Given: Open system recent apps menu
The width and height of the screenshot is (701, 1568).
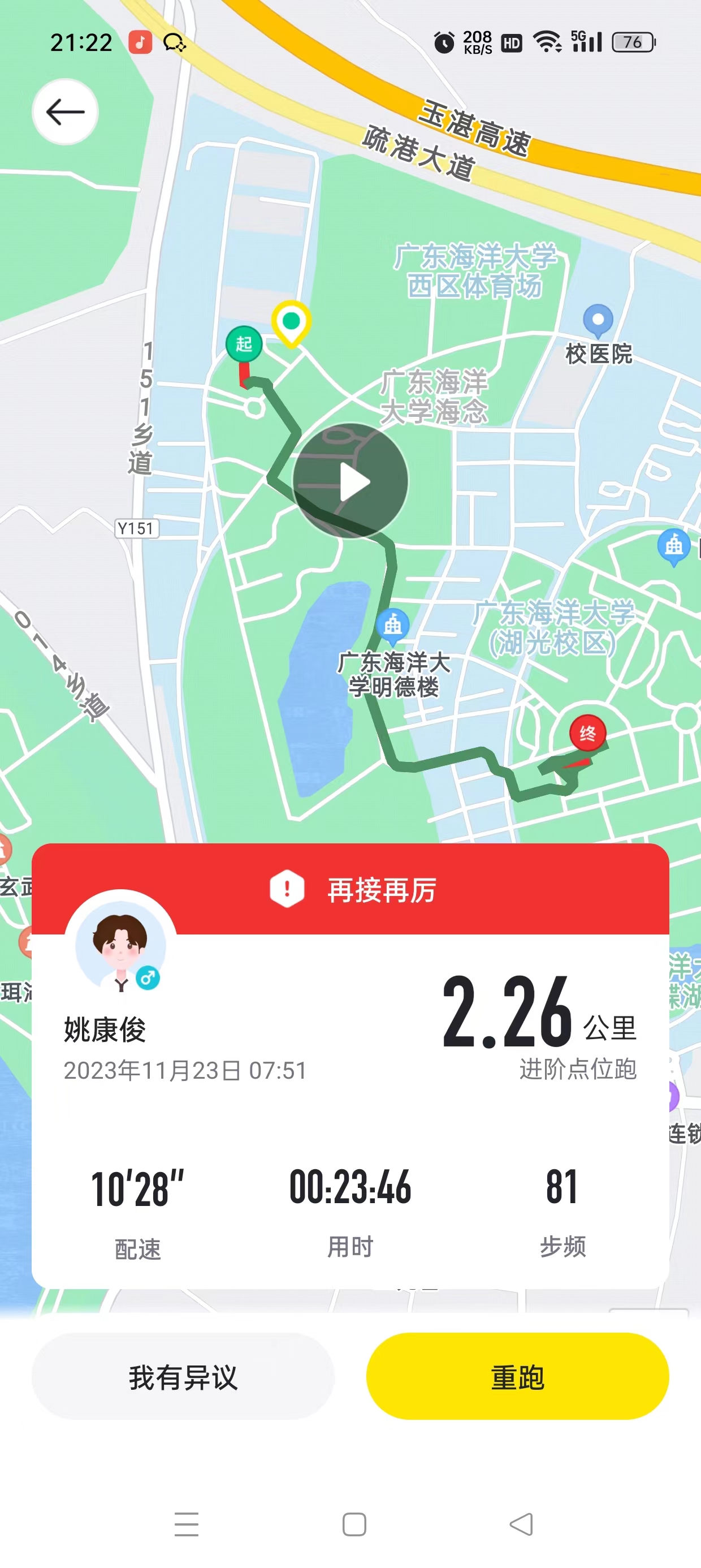Looking at the screenshot, I should point(186,1524).
